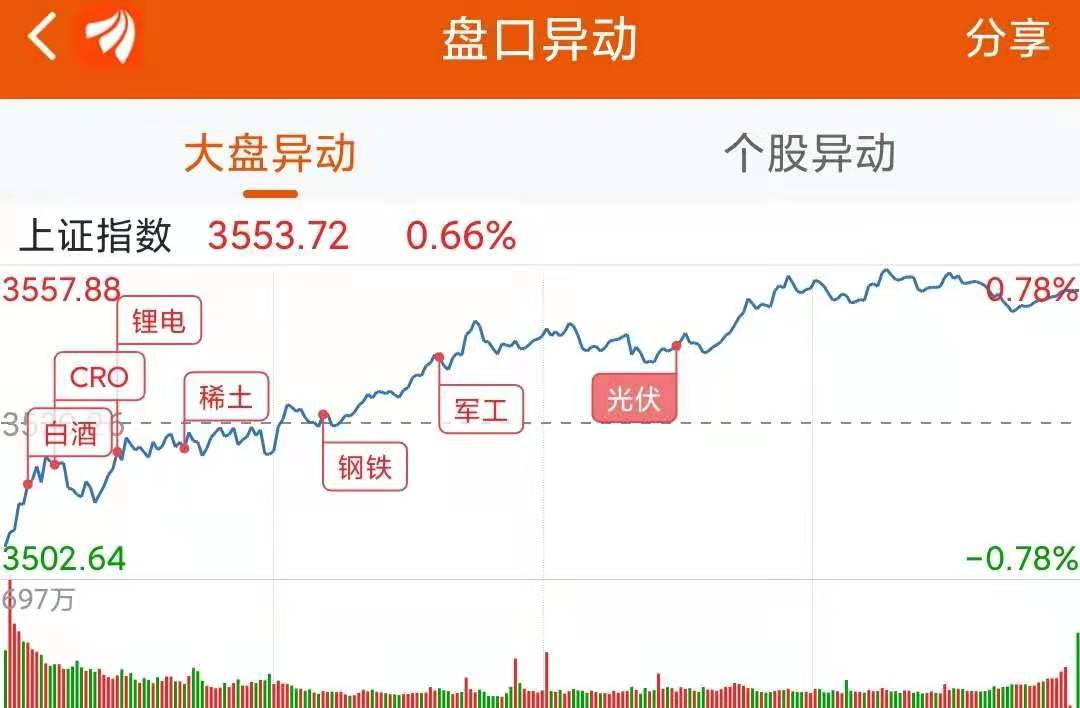The height and width of the screenshot is (708, 1080).
Task: Select the 军工 chart marker
Action: (x=481, y=409)
